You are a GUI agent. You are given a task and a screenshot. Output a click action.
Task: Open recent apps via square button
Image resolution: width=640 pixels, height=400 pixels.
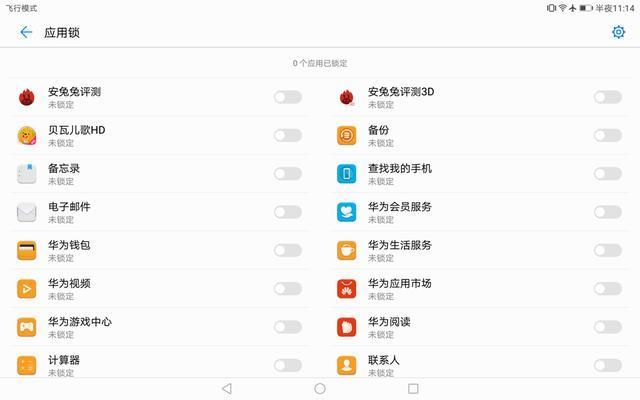click(413, 388)
